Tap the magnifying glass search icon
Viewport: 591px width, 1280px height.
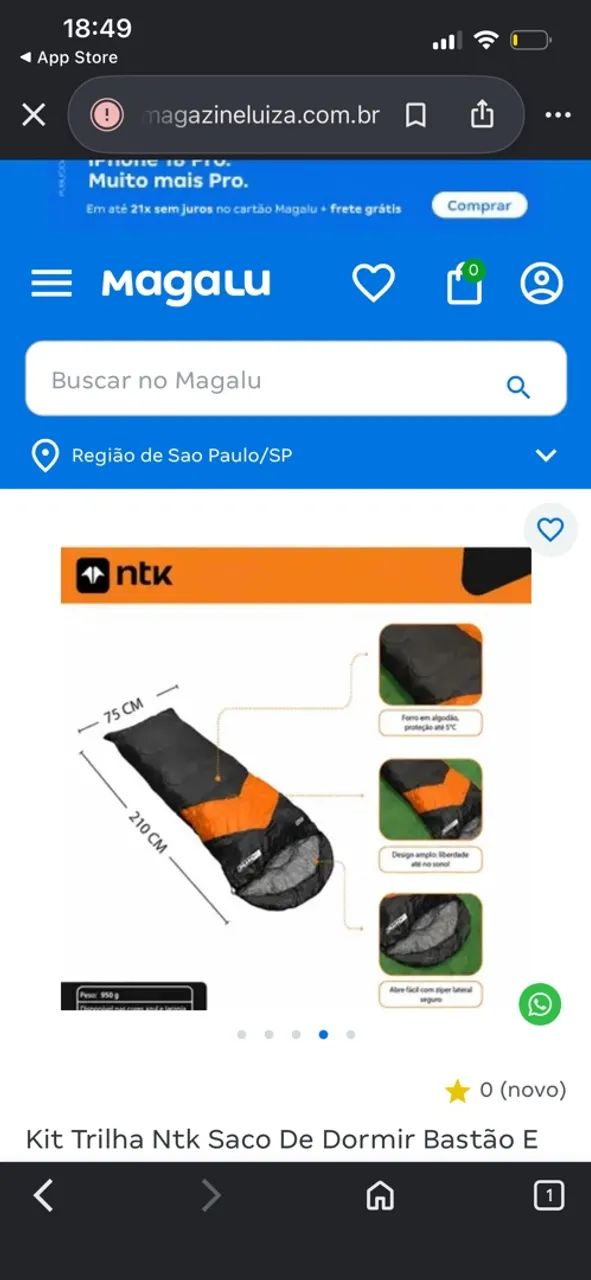click(x=518, y=388)
